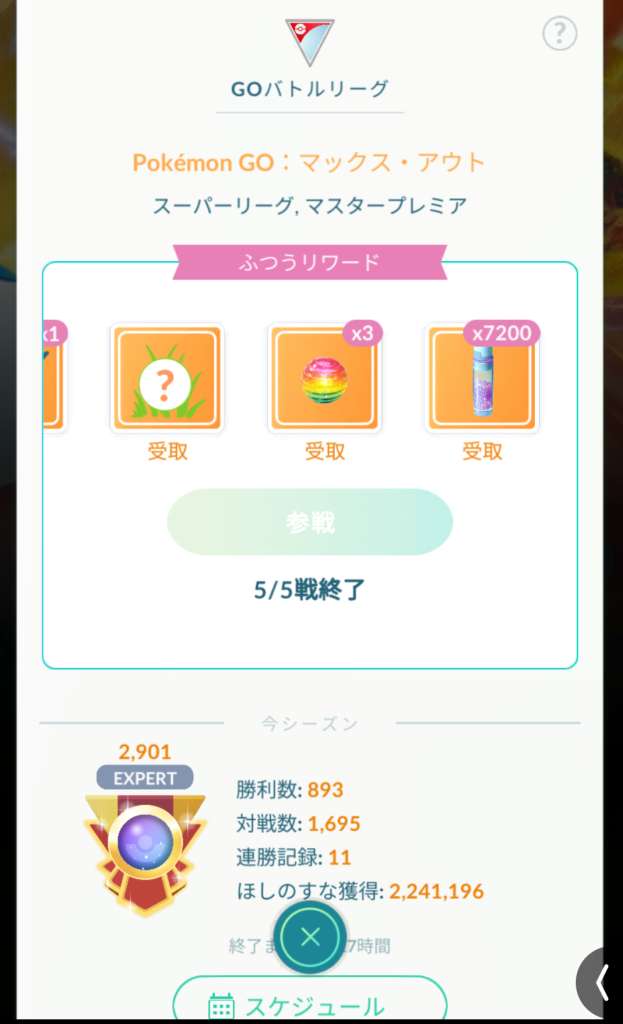
Task: Tap the 参戦 battle button
Action: [x=309, y=522]
